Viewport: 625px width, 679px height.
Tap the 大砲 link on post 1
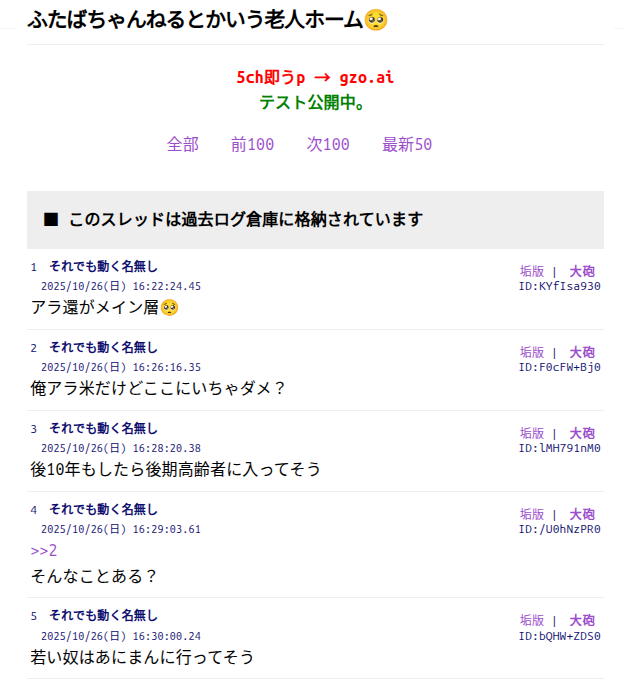click(582, 271)
